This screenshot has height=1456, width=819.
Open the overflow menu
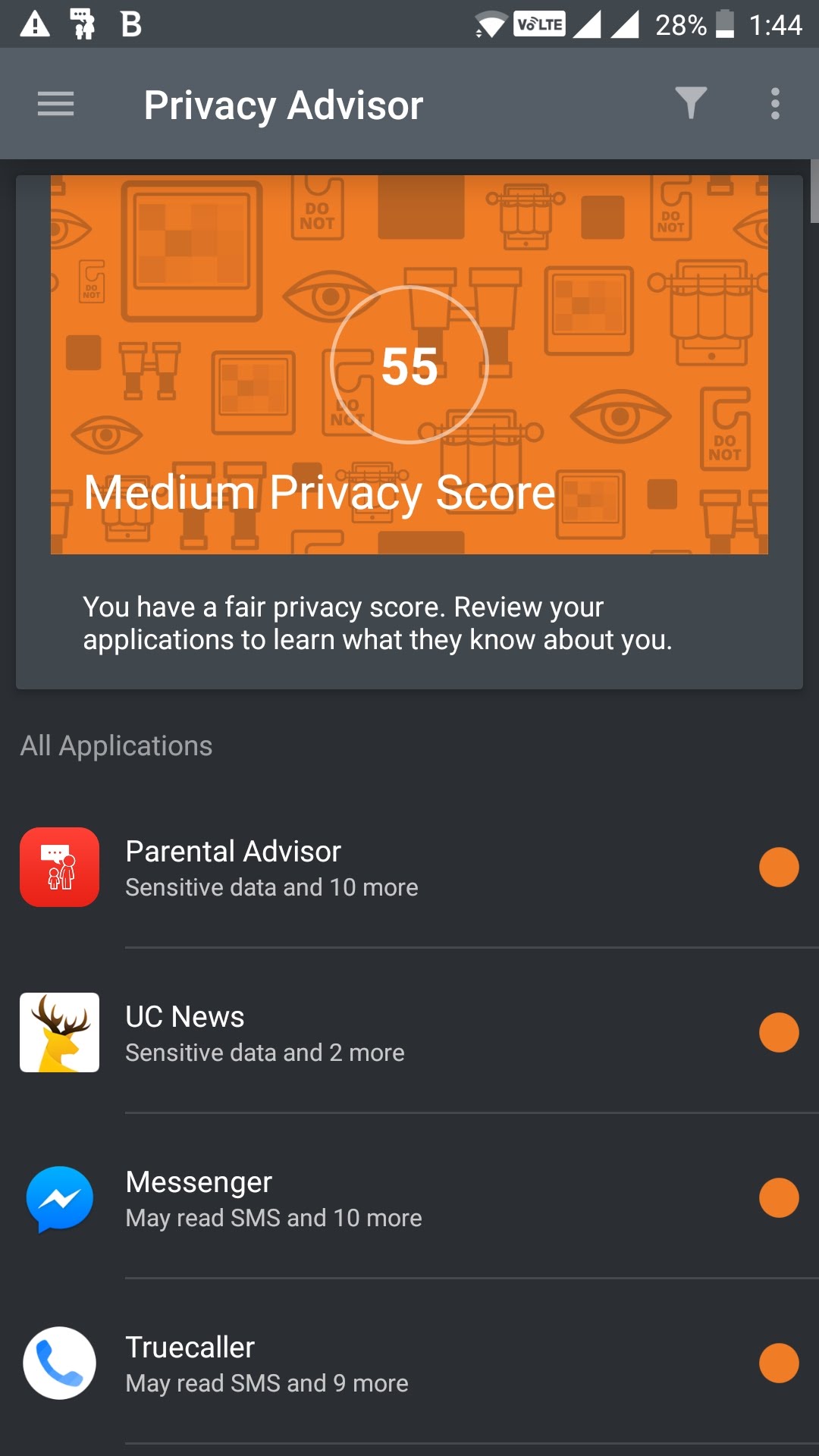click(774, 104)
